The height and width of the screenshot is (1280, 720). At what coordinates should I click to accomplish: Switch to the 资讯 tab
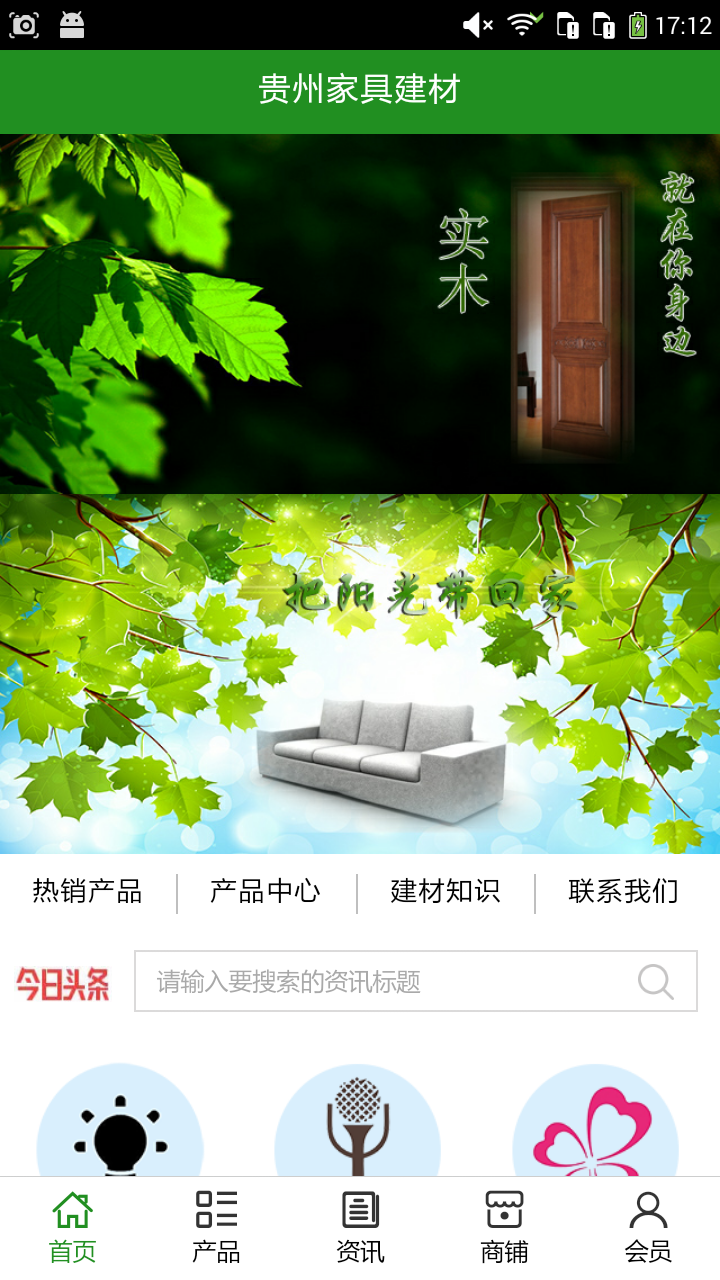tap(360, 1228)
